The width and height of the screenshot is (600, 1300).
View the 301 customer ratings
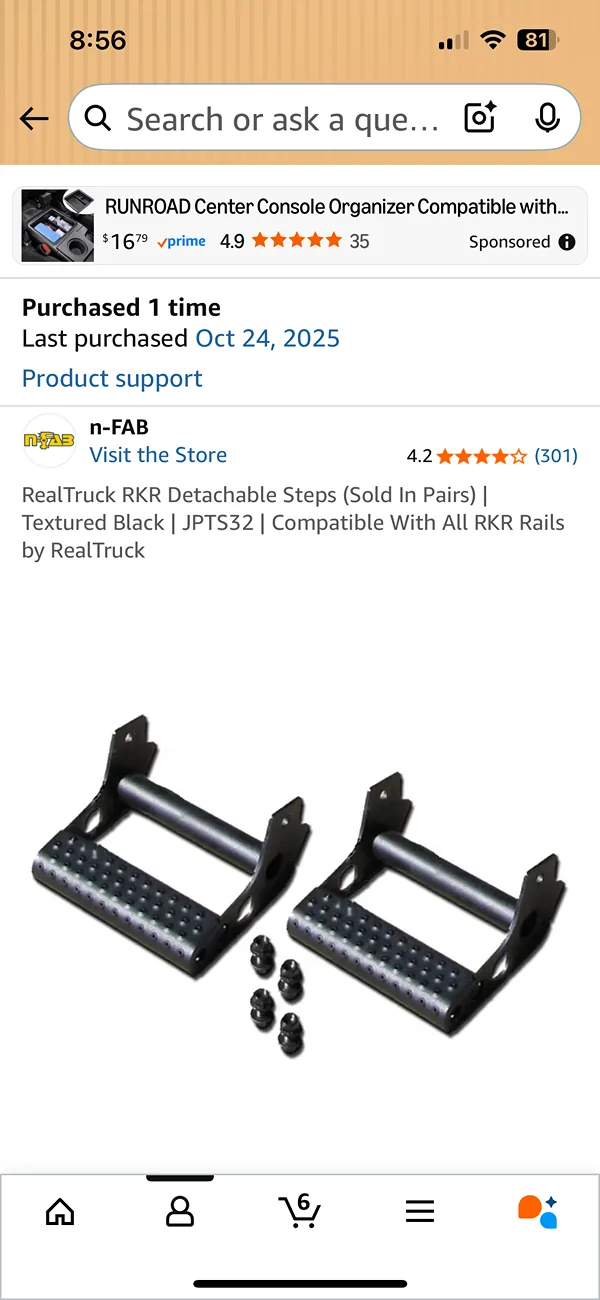click(556, 456)
